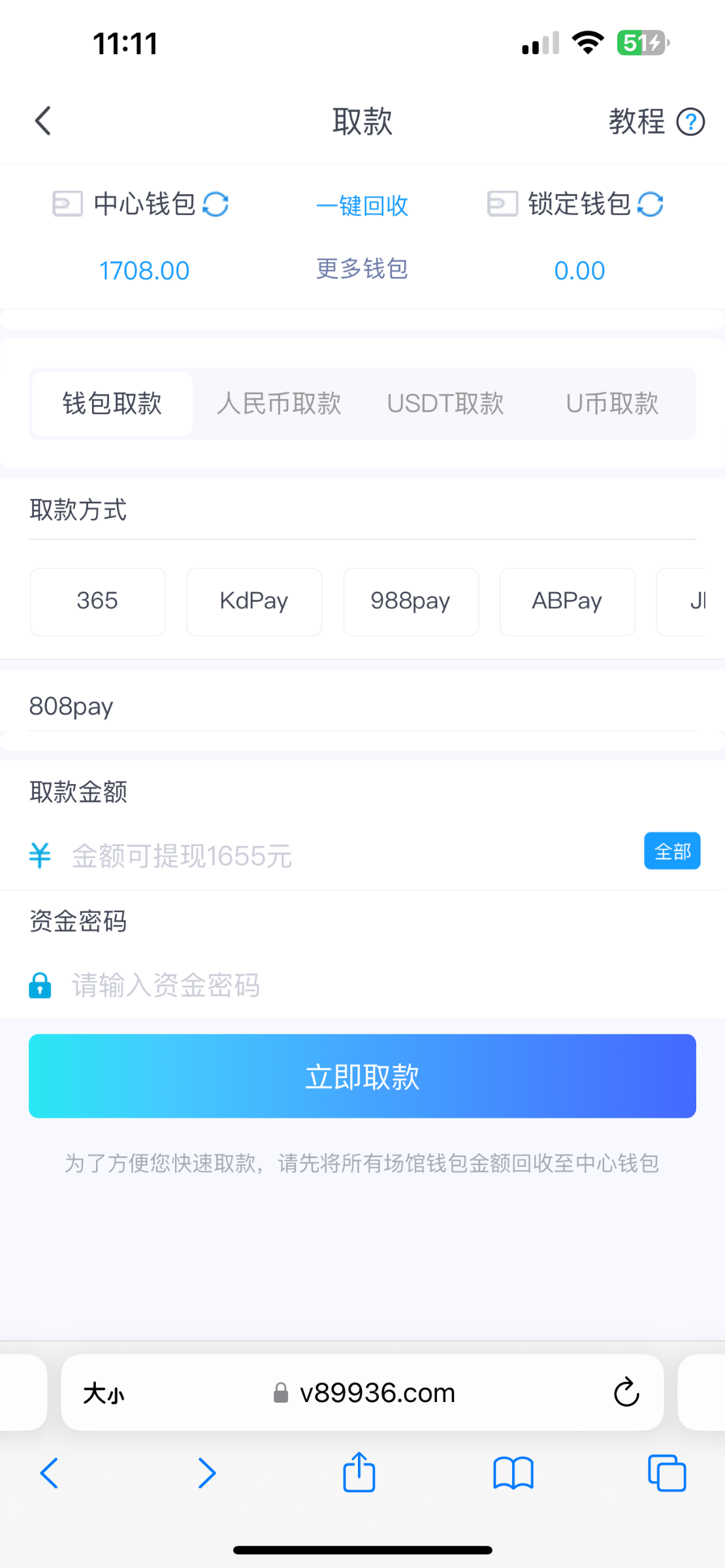The image size is (725, 1568).
Task: Refresh the 锁定钱包 balance
Action: click(x=651, y=204)
